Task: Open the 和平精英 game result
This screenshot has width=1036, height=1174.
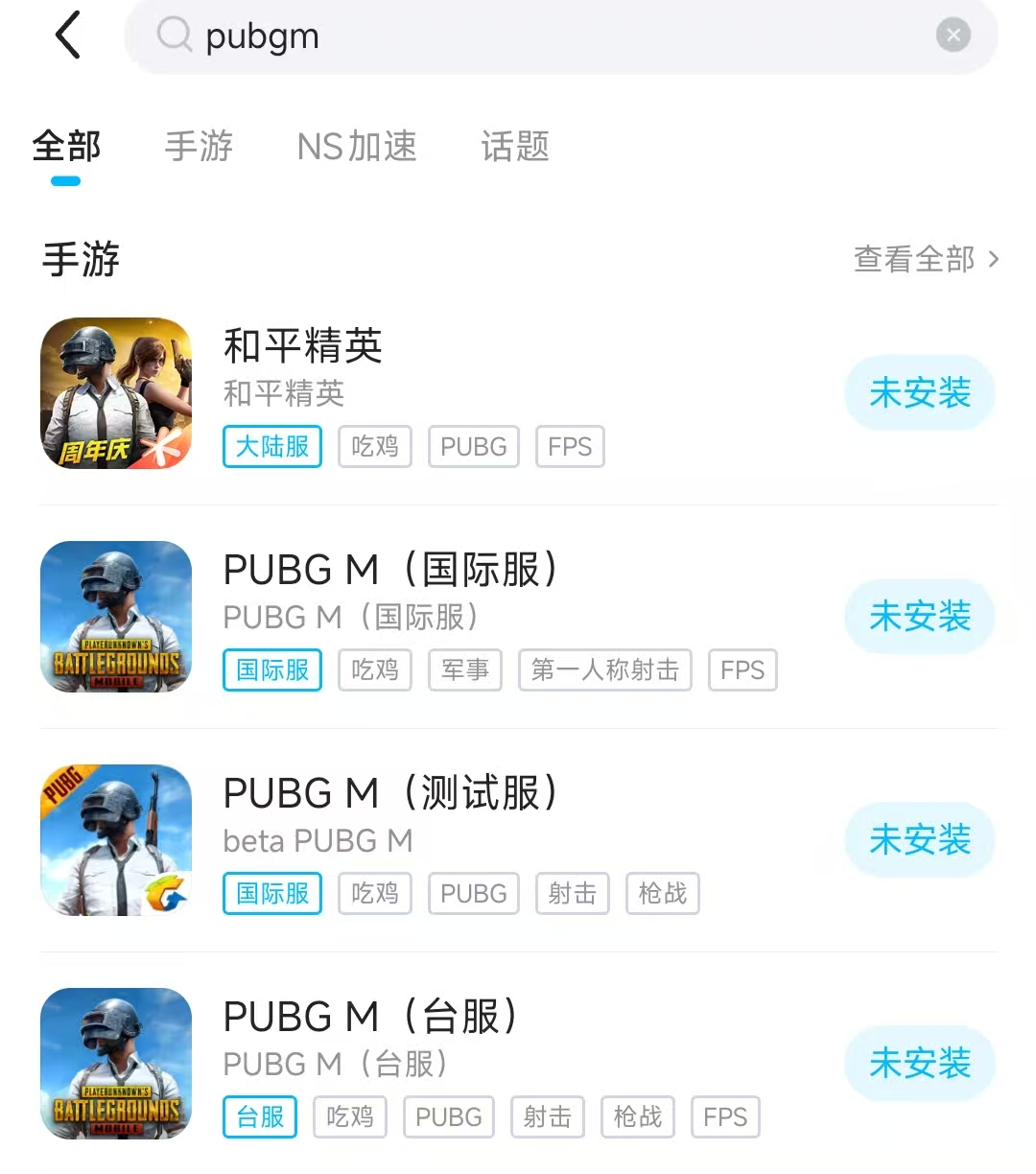Action: pyautogui.click(x=303, y=347)
